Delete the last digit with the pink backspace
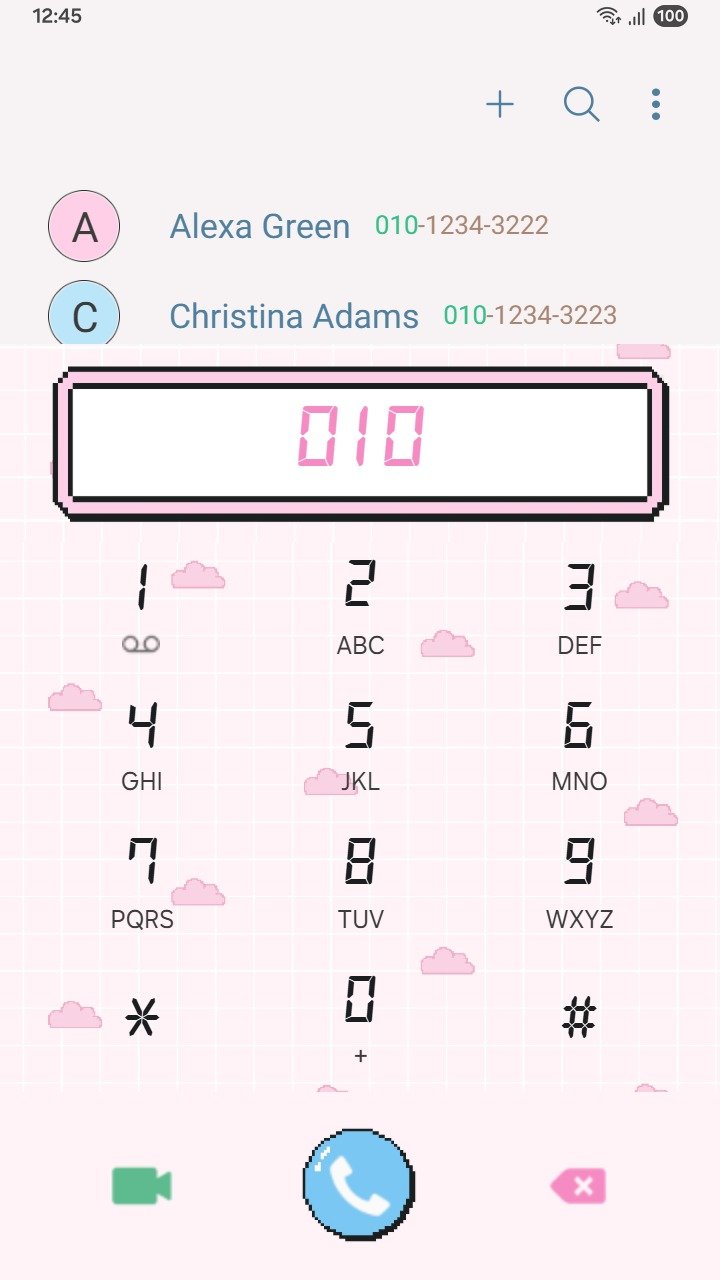 click(578, 1187)
